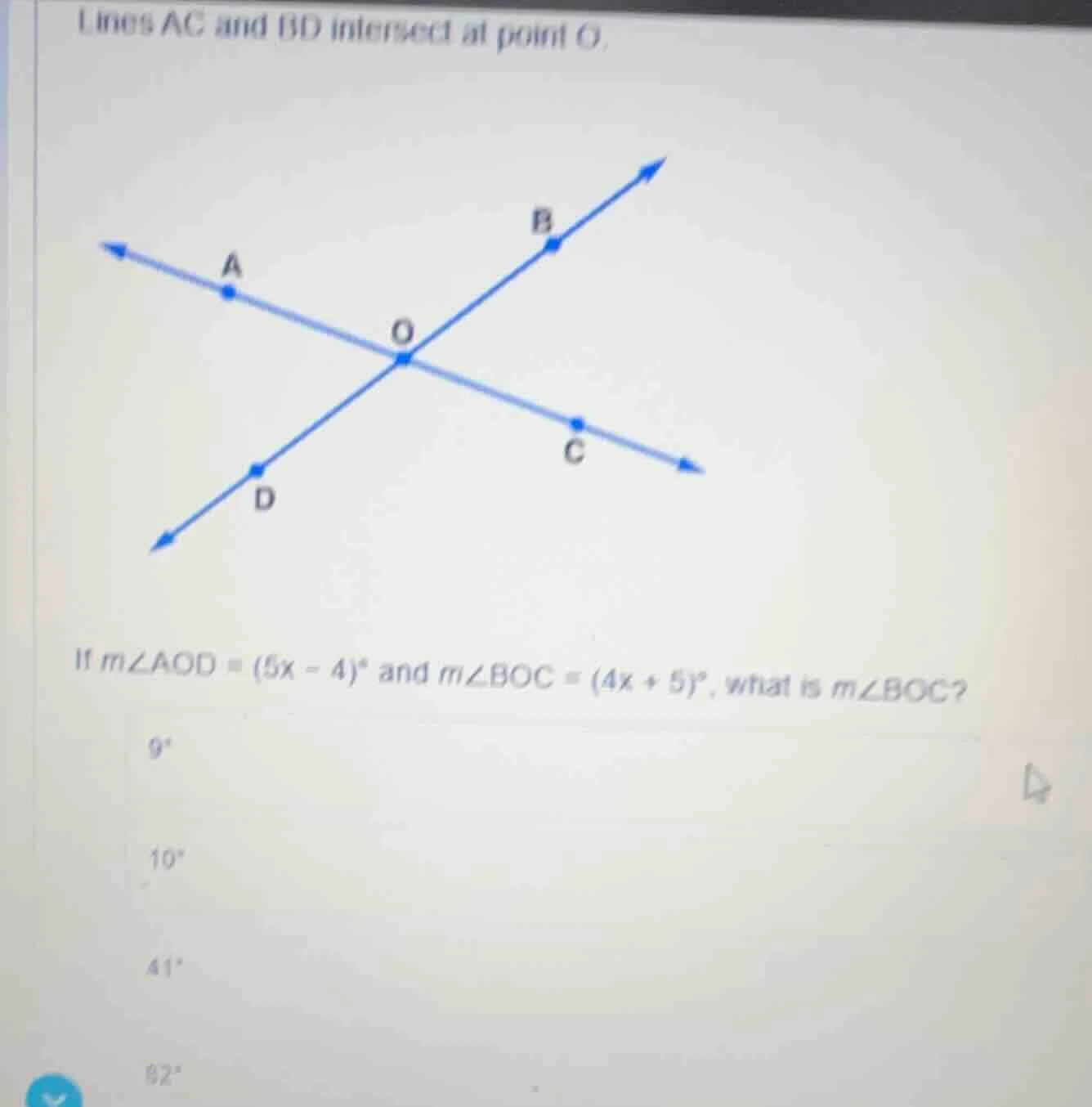
Task: Click the left arrowhead of line AC
Action: click(x=116, y=249)
